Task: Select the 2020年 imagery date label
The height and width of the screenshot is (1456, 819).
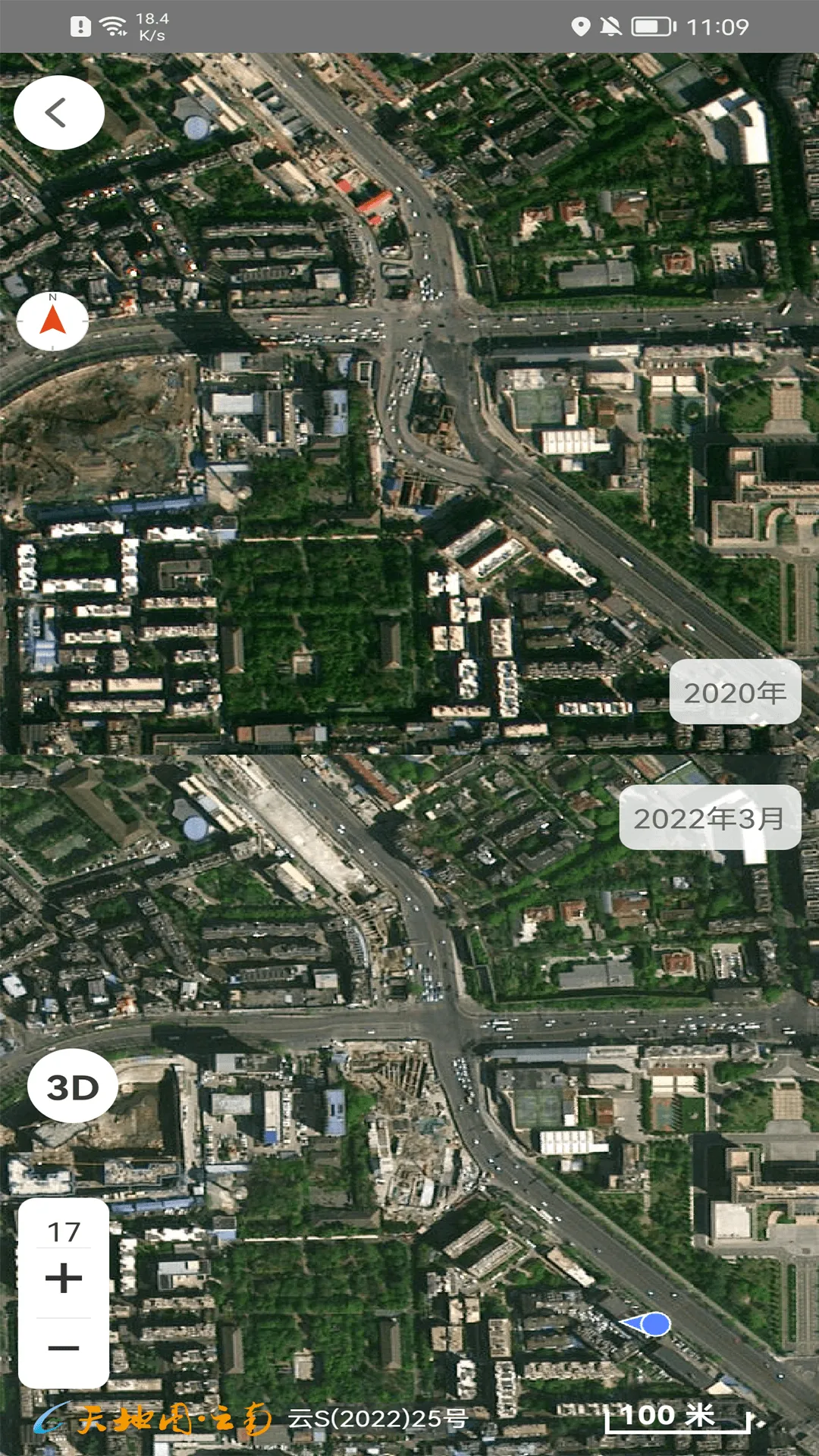Action: point(734,692)
